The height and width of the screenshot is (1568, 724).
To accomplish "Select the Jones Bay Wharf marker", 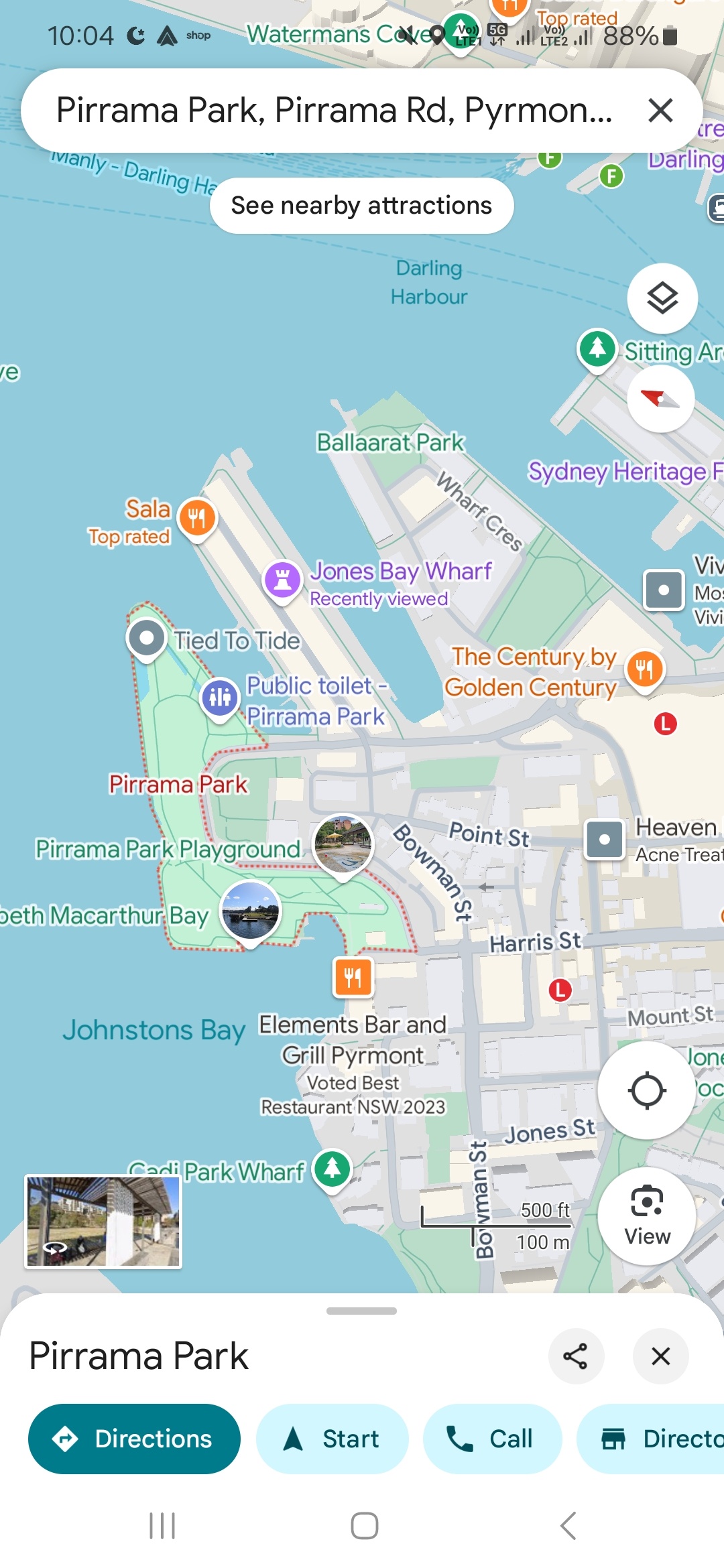I will (x=282, y=580).
